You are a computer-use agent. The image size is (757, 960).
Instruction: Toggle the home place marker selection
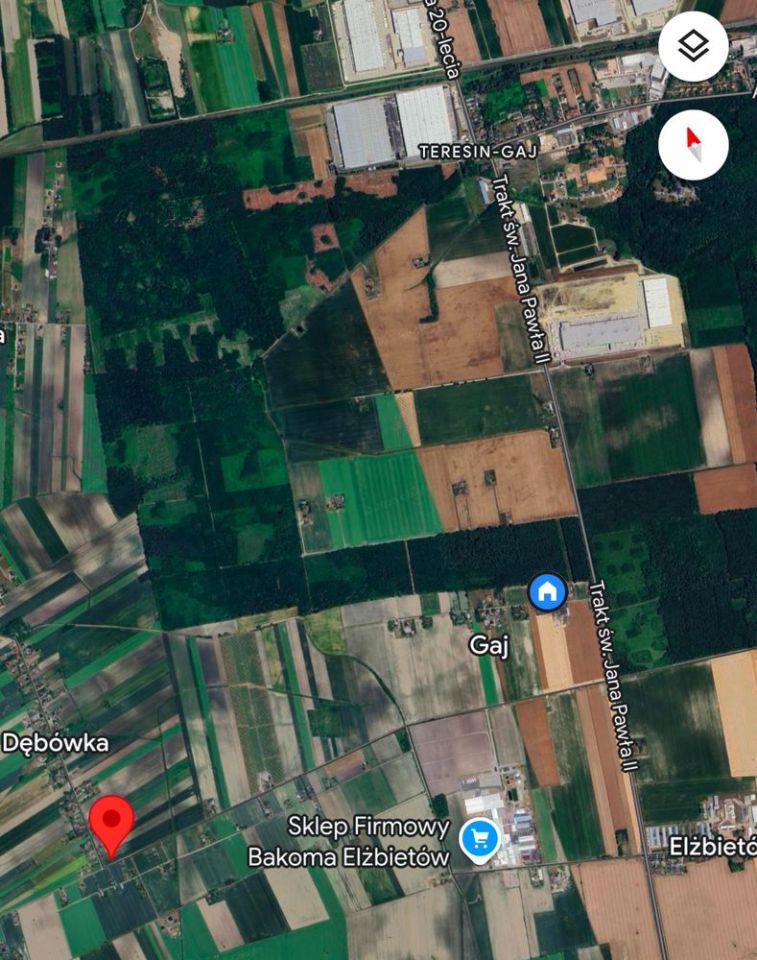point(546,593)
